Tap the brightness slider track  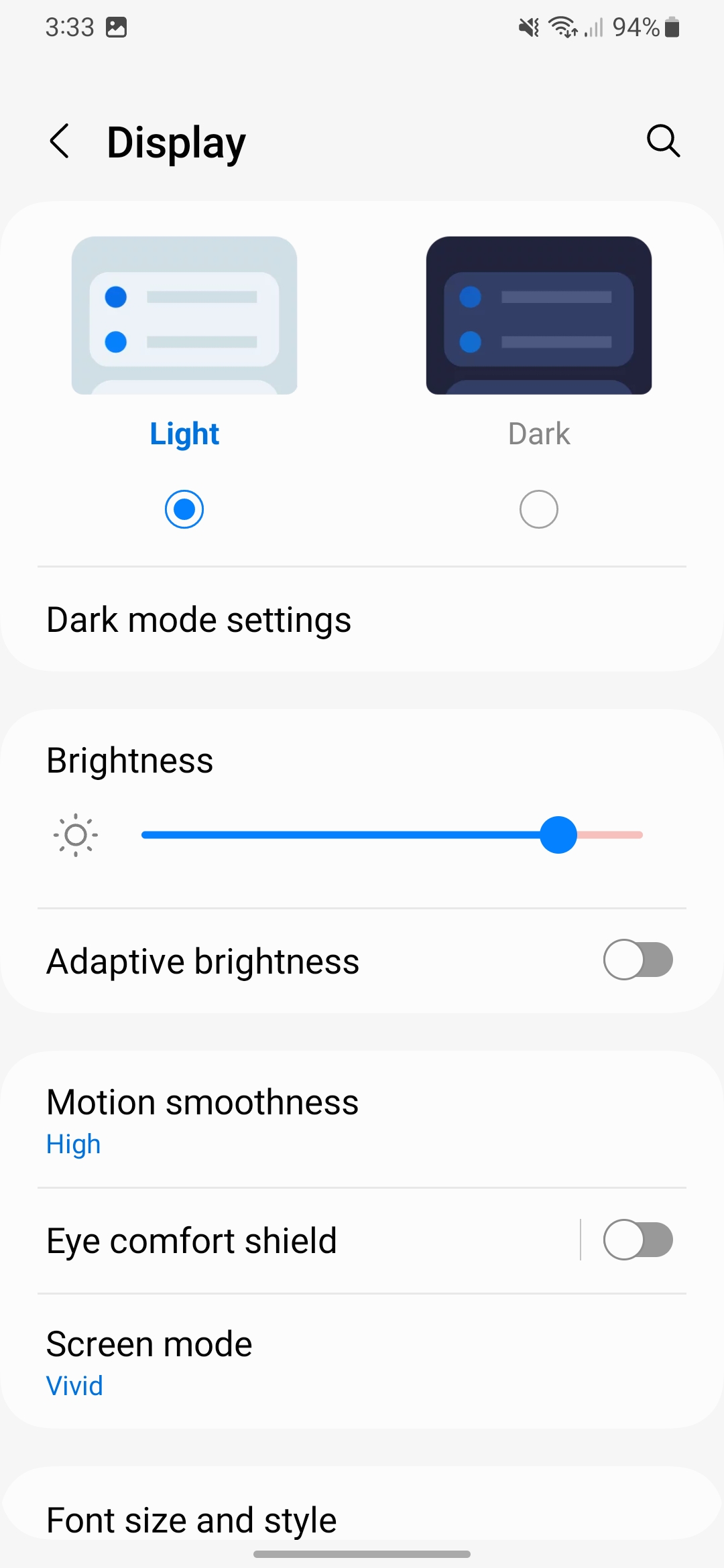tap(392, 835)
